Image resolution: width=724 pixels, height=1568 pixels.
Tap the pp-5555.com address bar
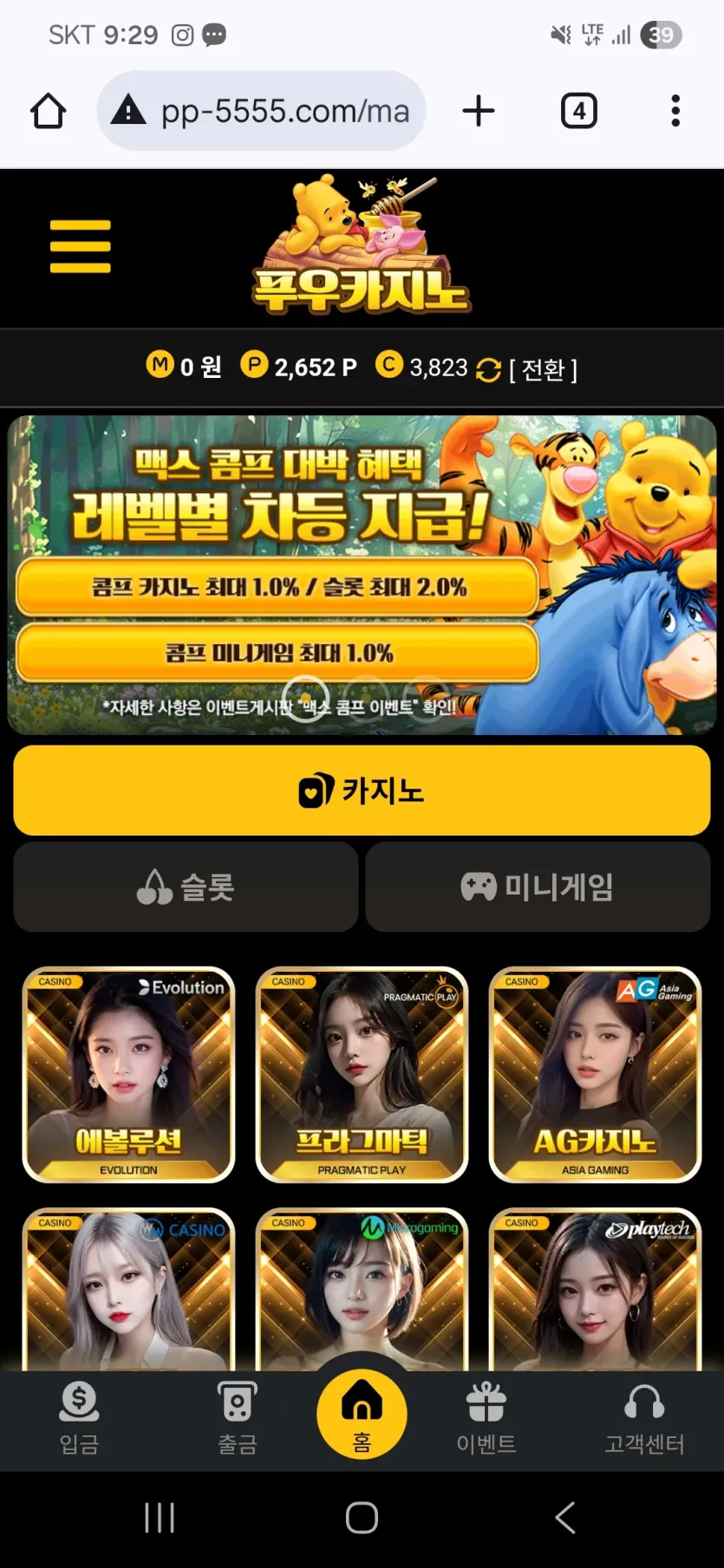point(261,111)
